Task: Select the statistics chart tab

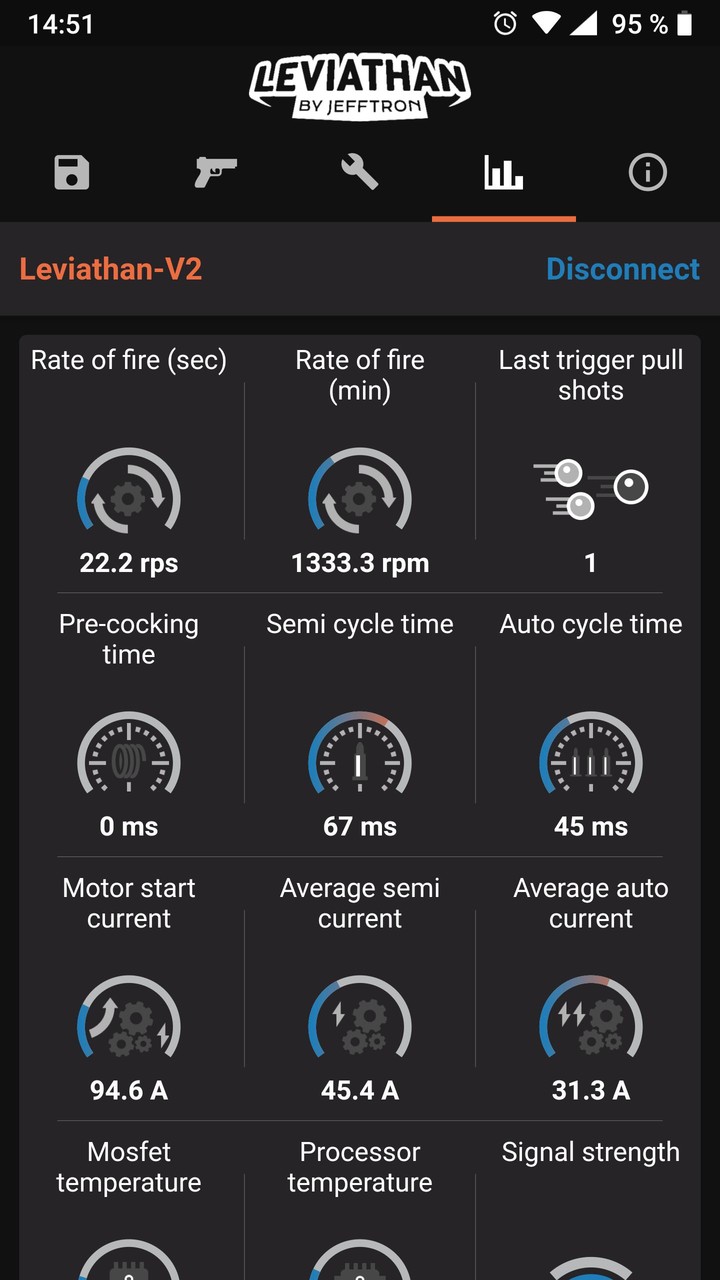Action: (x=504, y=173)
